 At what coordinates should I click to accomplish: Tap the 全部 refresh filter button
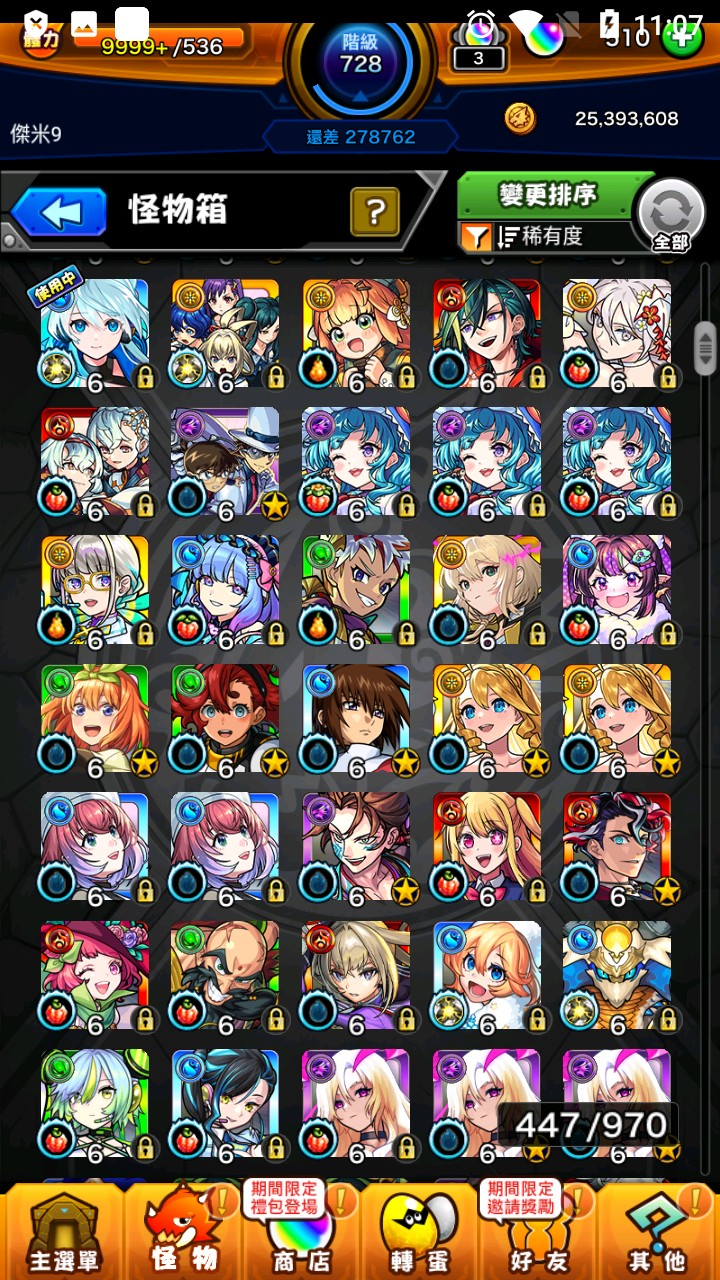coord(671,213)
